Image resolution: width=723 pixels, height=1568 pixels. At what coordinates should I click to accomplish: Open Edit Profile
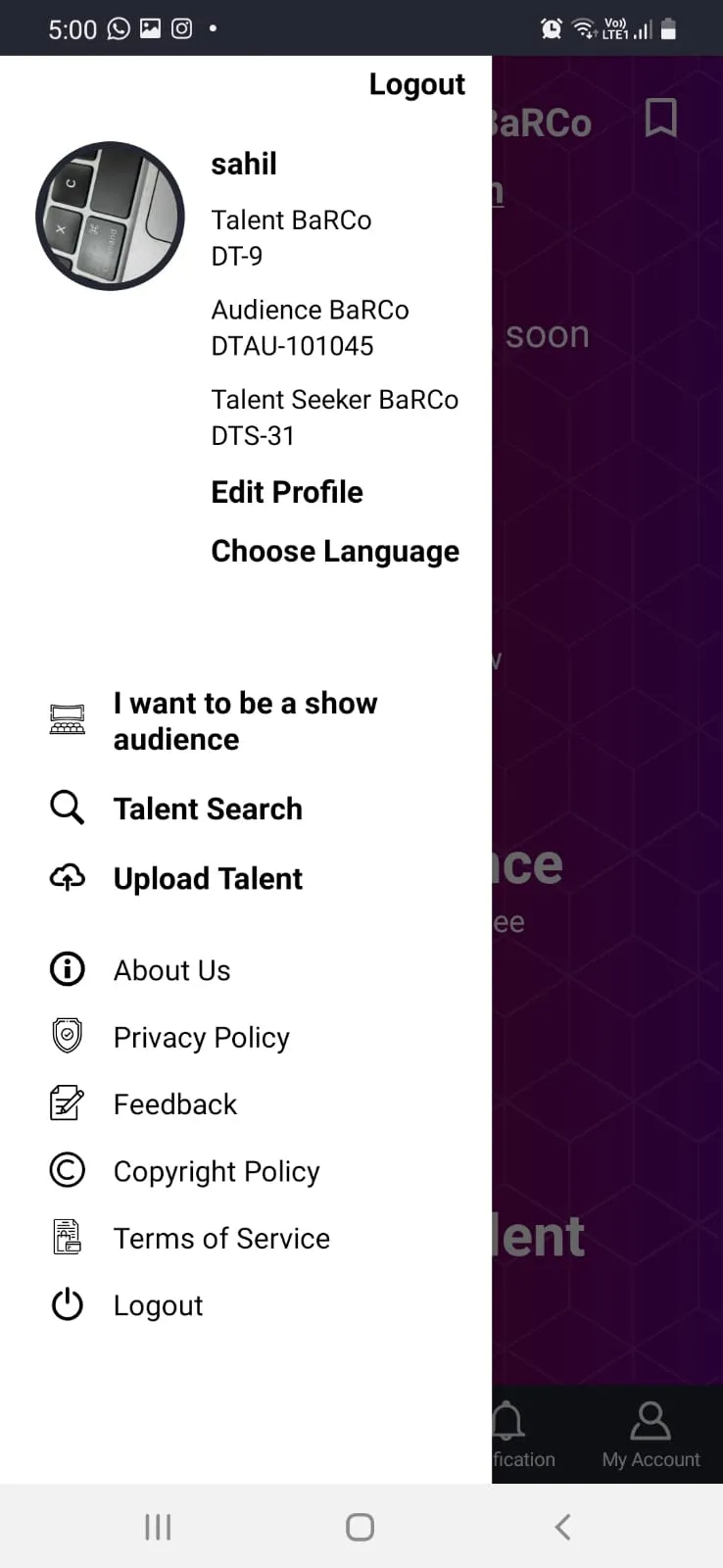tap(287, 492)
